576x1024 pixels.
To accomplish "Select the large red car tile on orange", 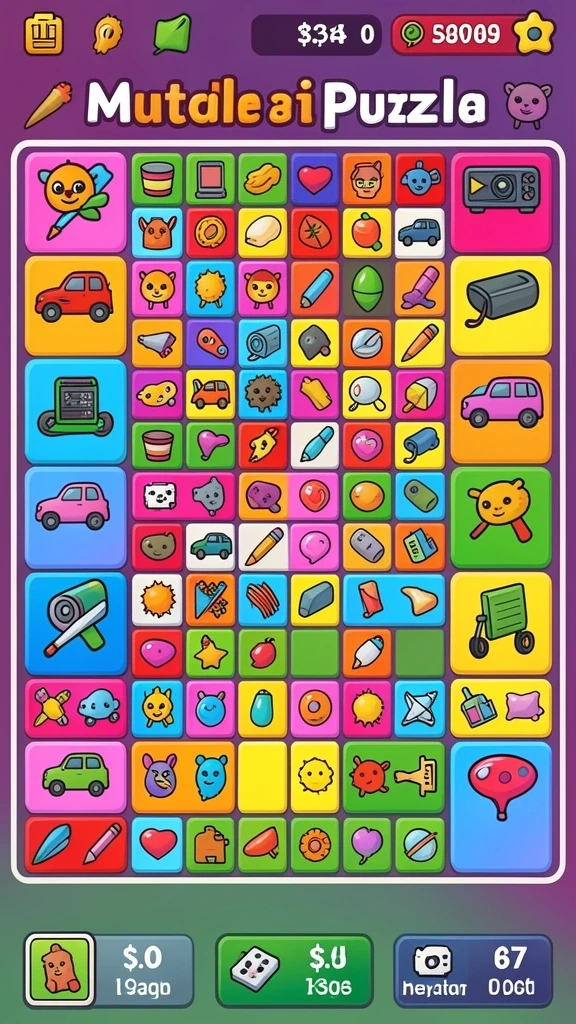I will (76, 306).
